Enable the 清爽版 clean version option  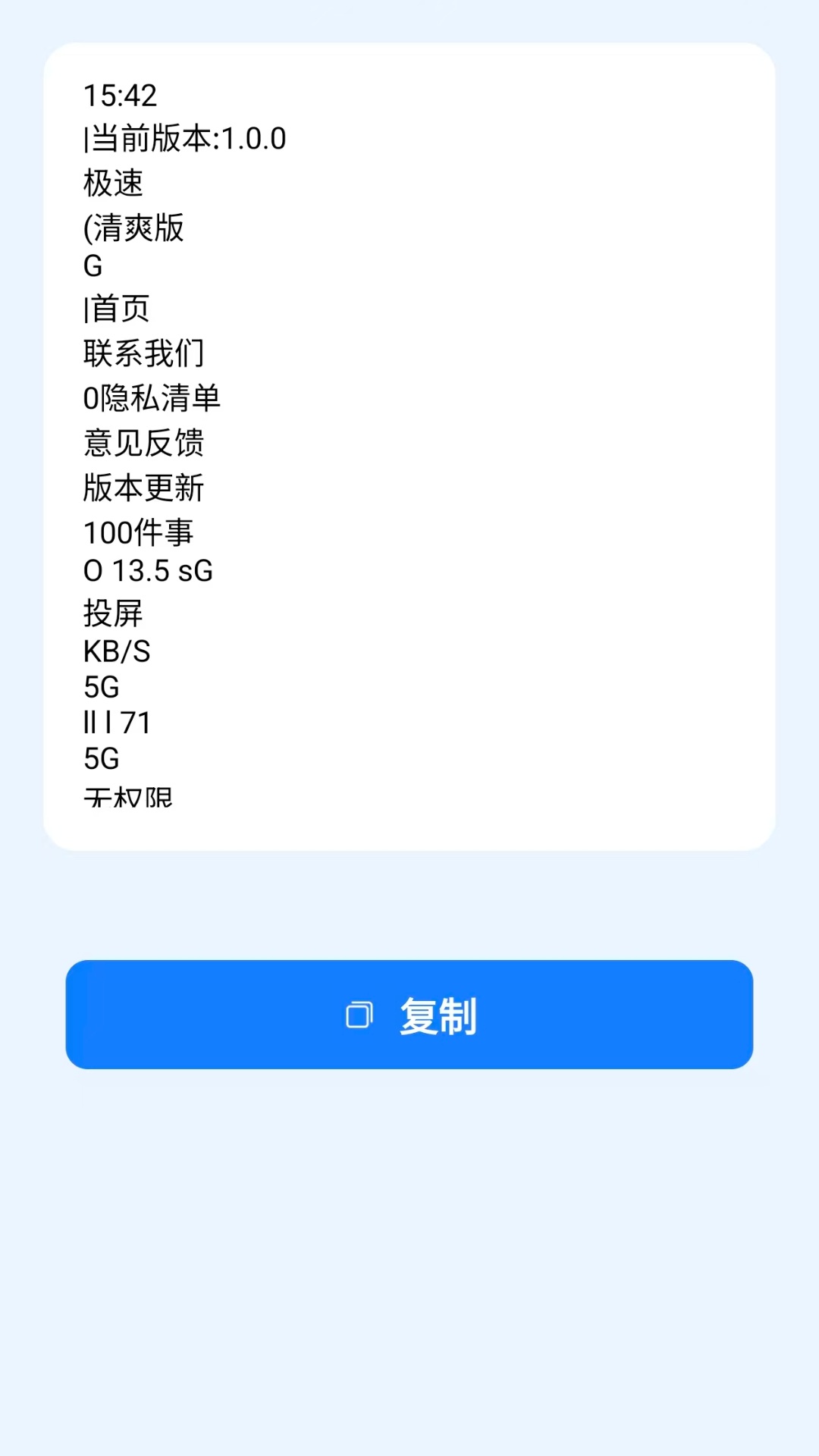point(135,226)
